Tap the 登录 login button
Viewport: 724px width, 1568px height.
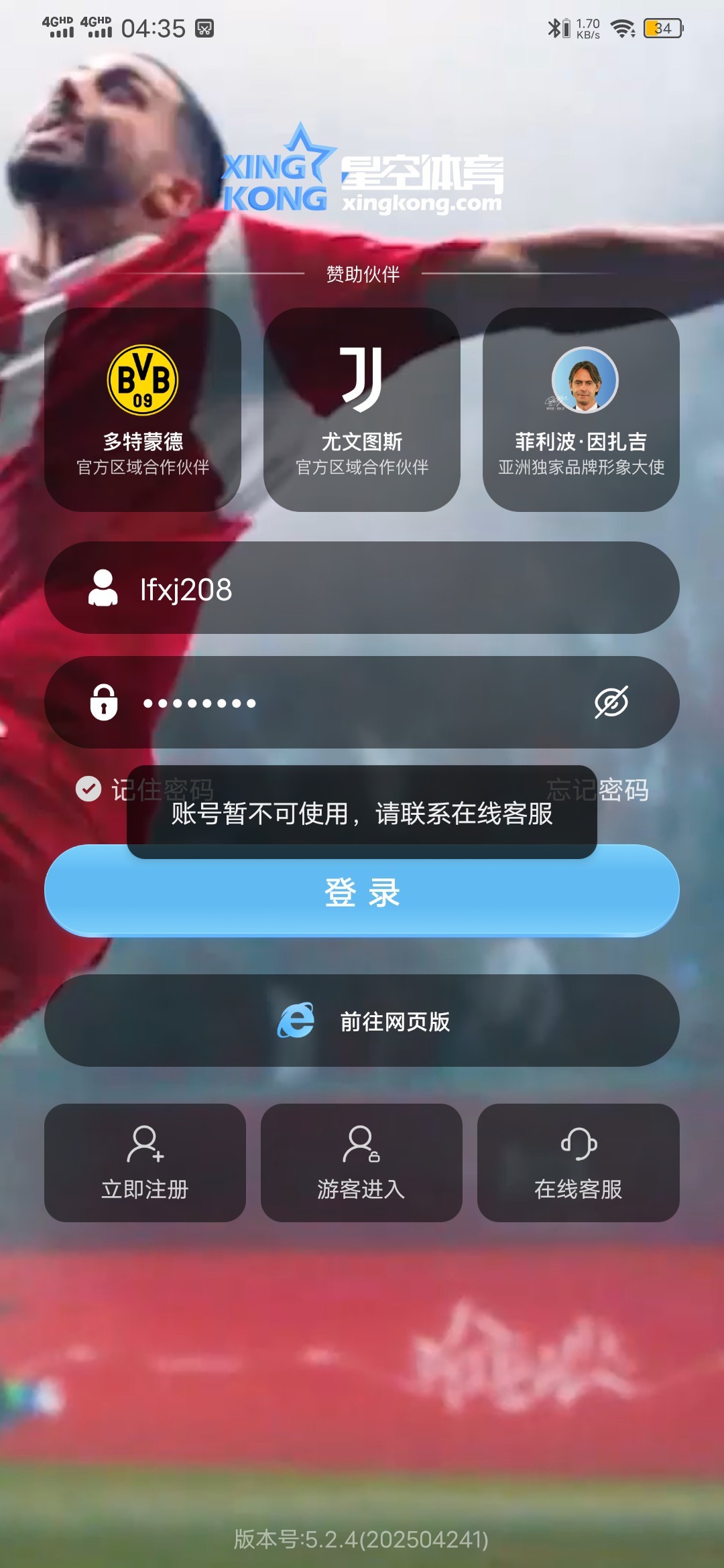[362, 891]
